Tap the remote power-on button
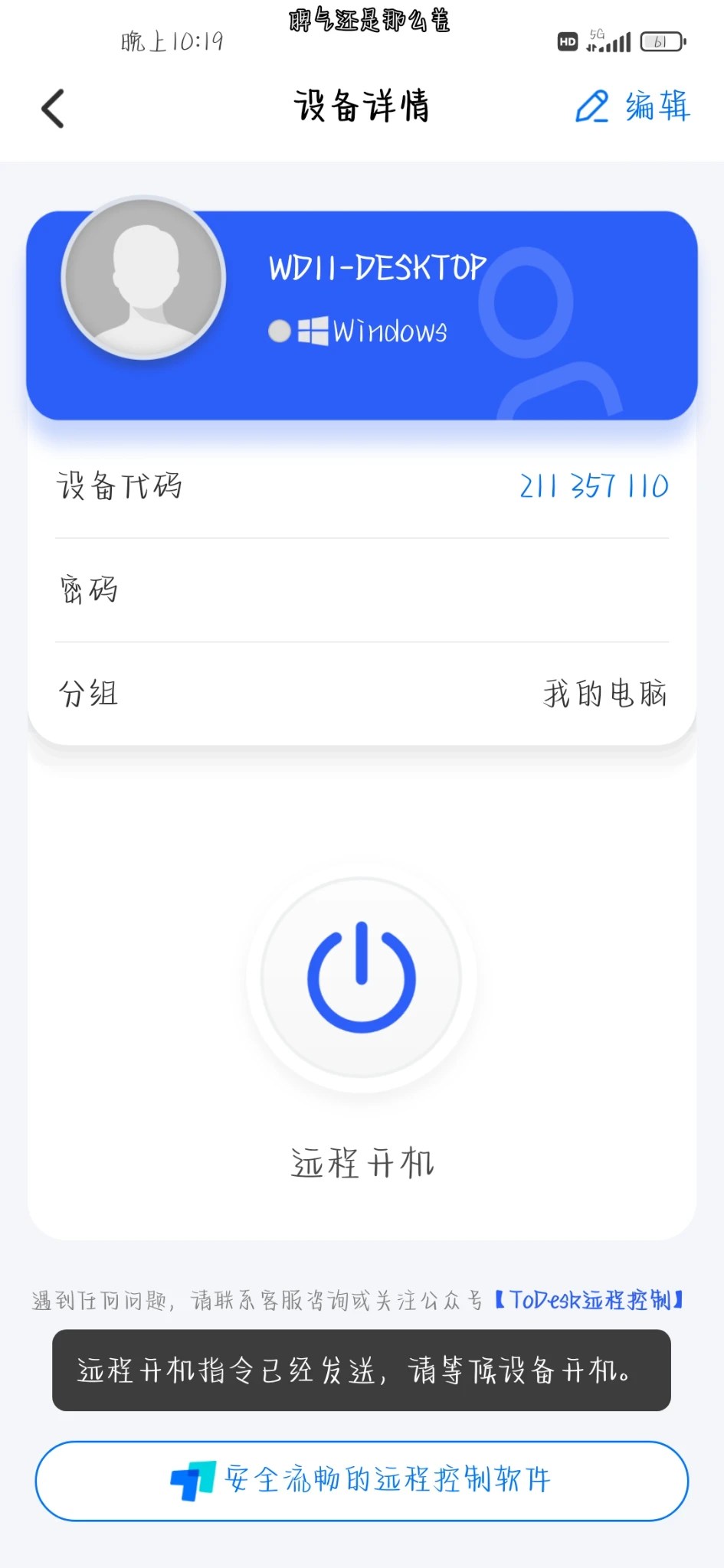The height and width of the screenshot is (1568, 724). click(362, 978)
